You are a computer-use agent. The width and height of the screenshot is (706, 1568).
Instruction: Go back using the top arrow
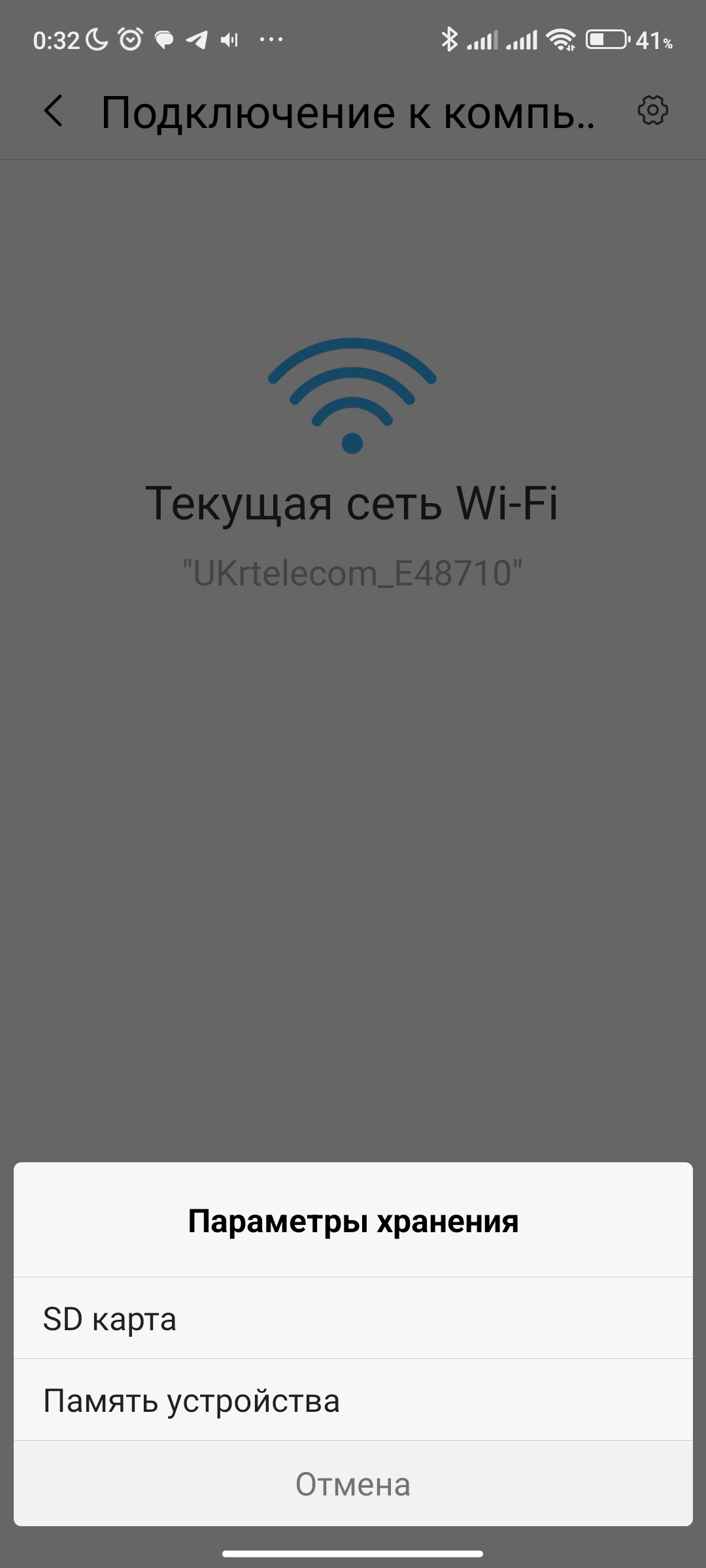click(54, 110)
